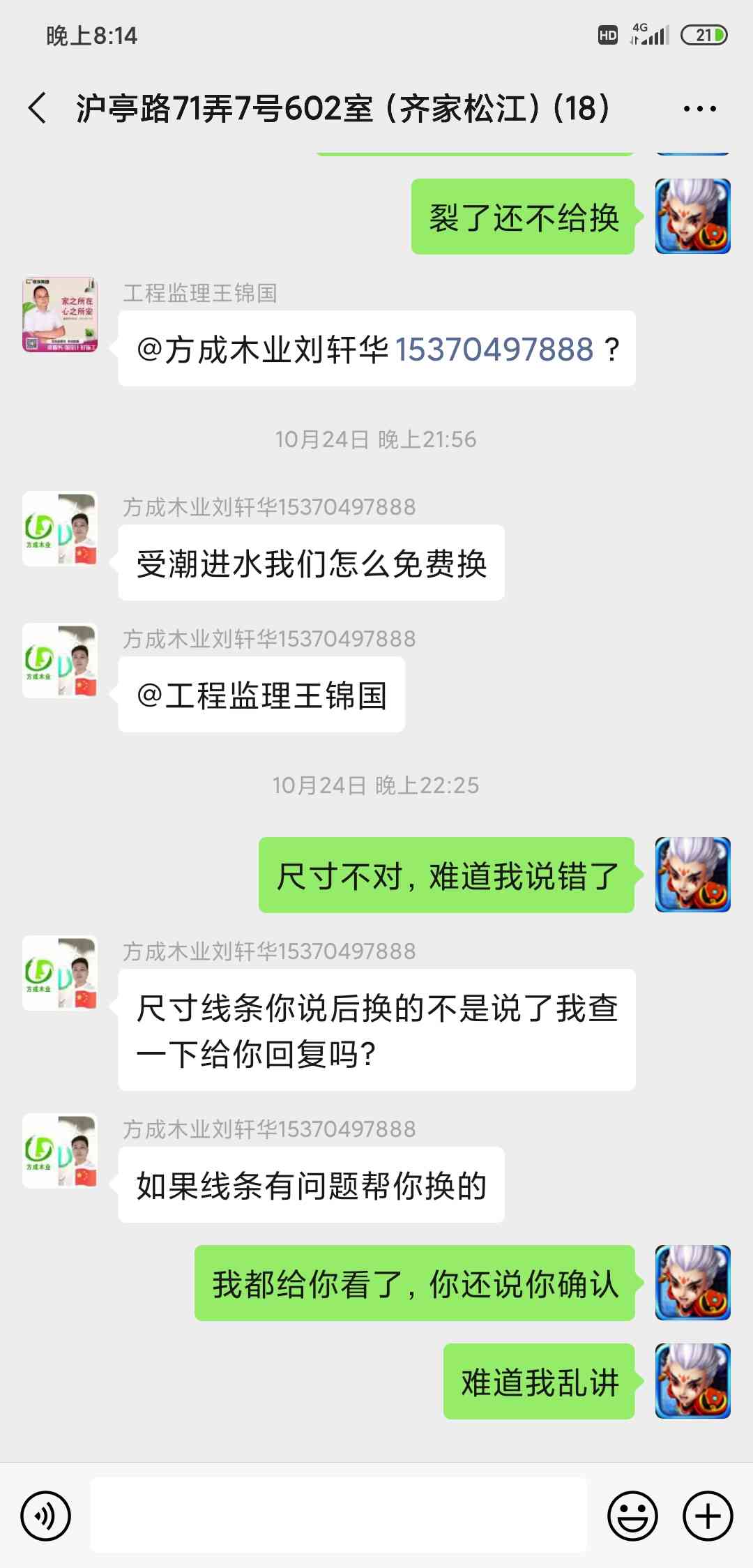This screenshot has width=753, height=1568.
Task: Open my avatar beside 裂了还不给换
Action: coord(692,216)
